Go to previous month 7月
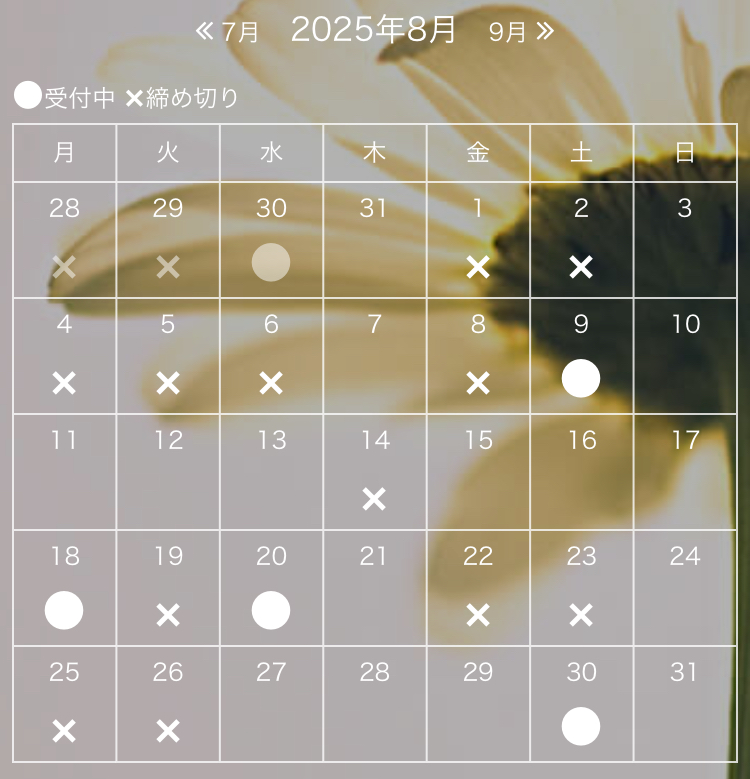The height and width of the screenshot is (779, 750). tap(228, 32)
